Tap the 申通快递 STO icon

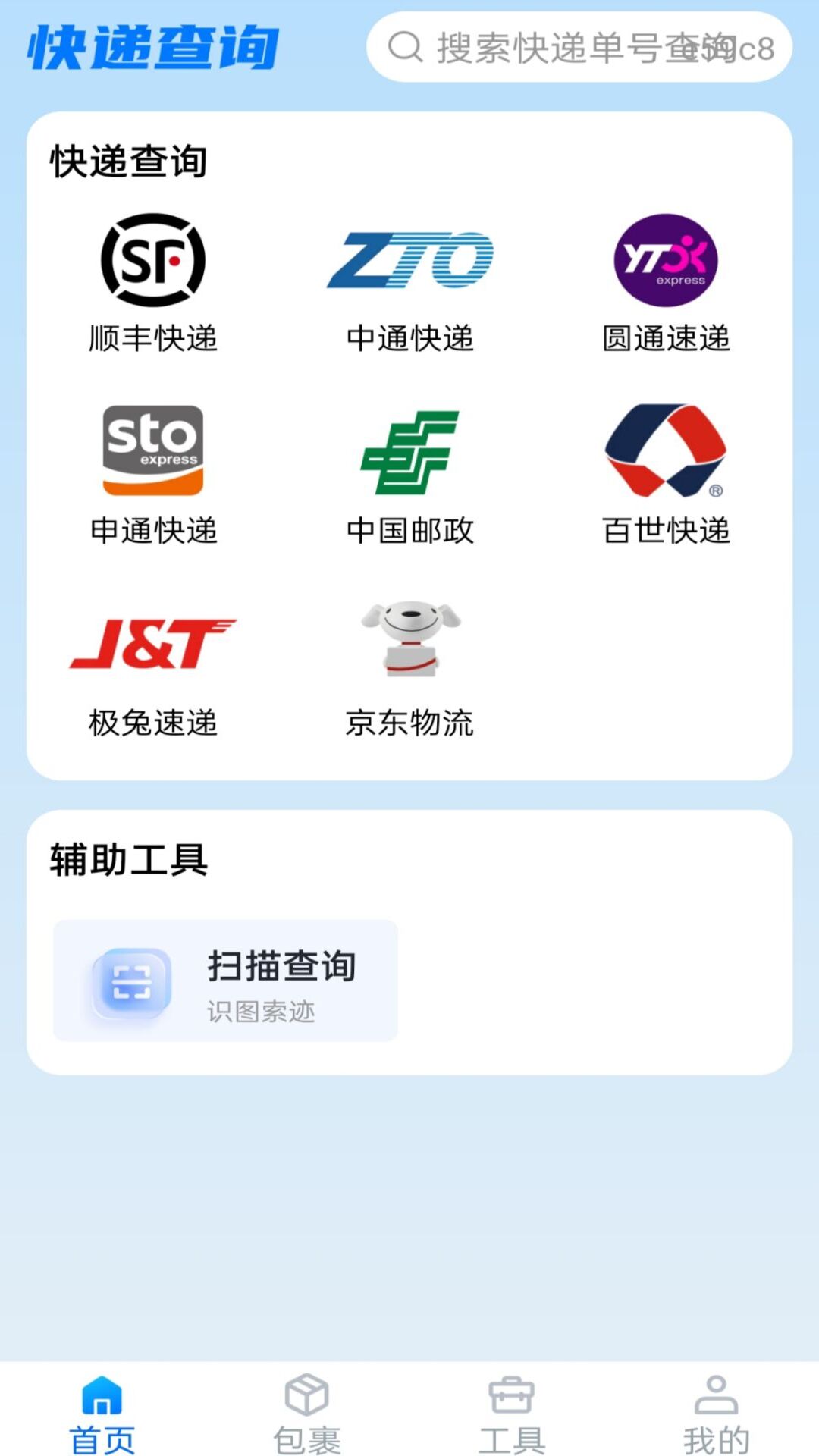(150, 449)
